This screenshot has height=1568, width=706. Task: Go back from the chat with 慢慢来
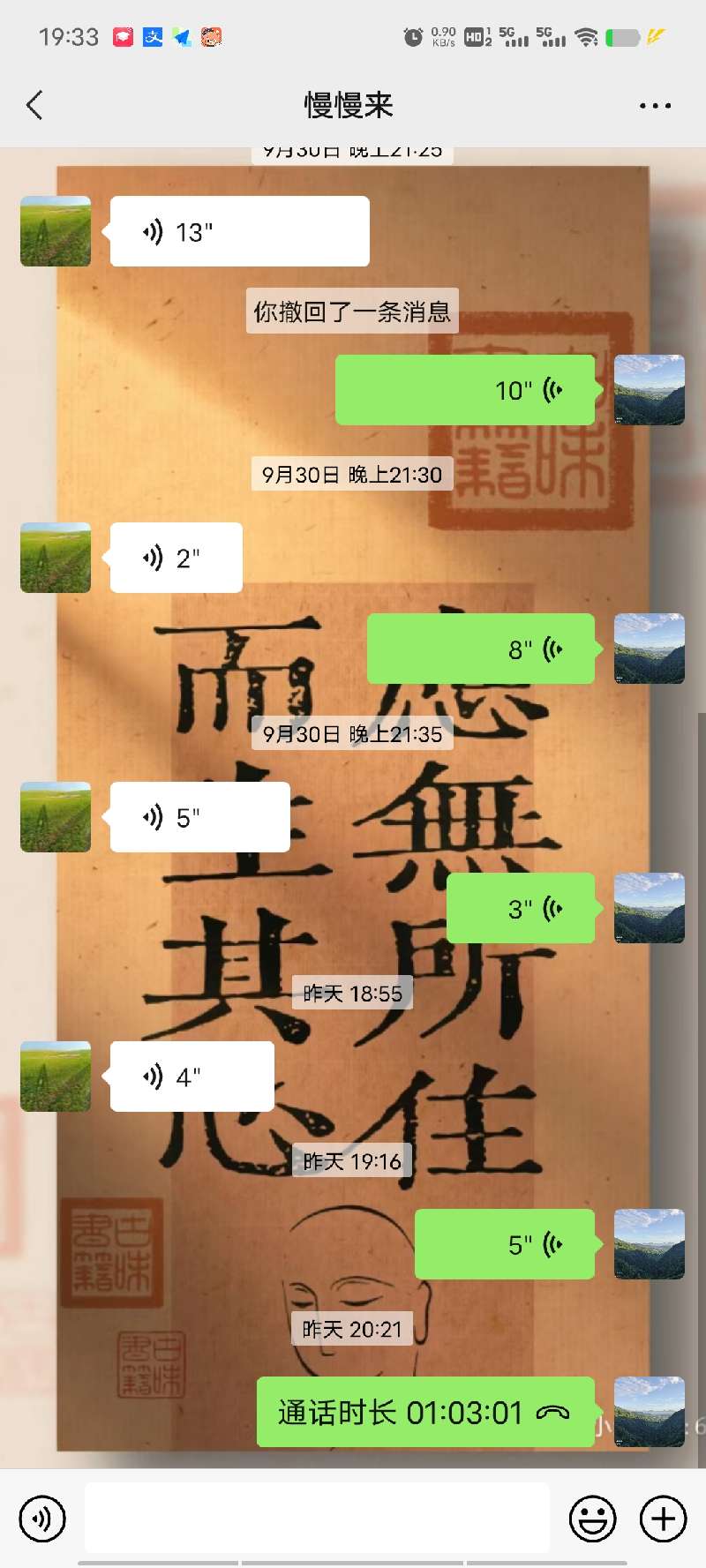(x=34, y=106)
